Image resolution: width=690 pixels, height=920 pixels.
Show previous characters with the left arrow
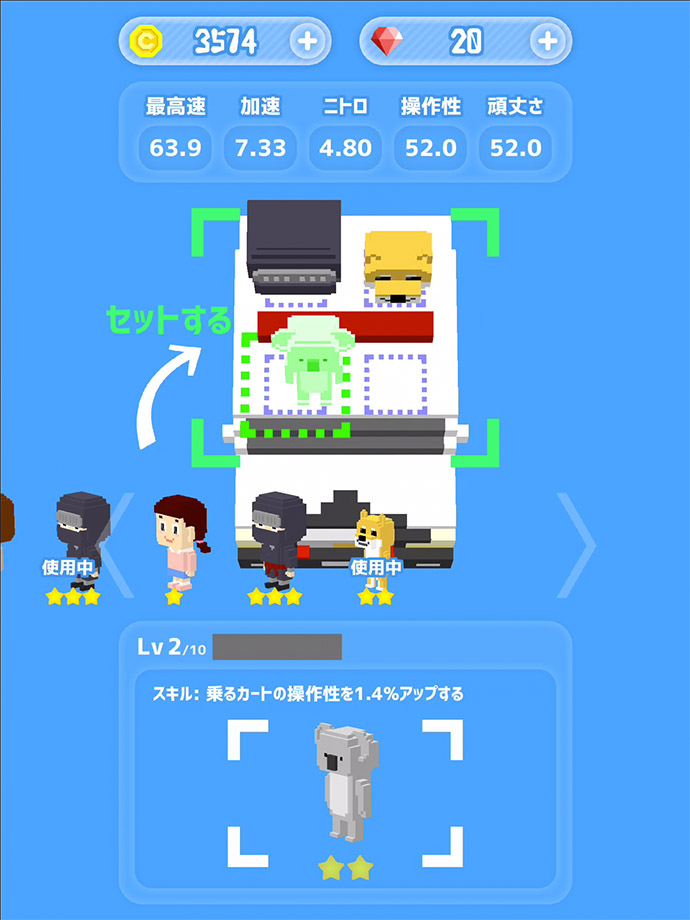[120, 543]
